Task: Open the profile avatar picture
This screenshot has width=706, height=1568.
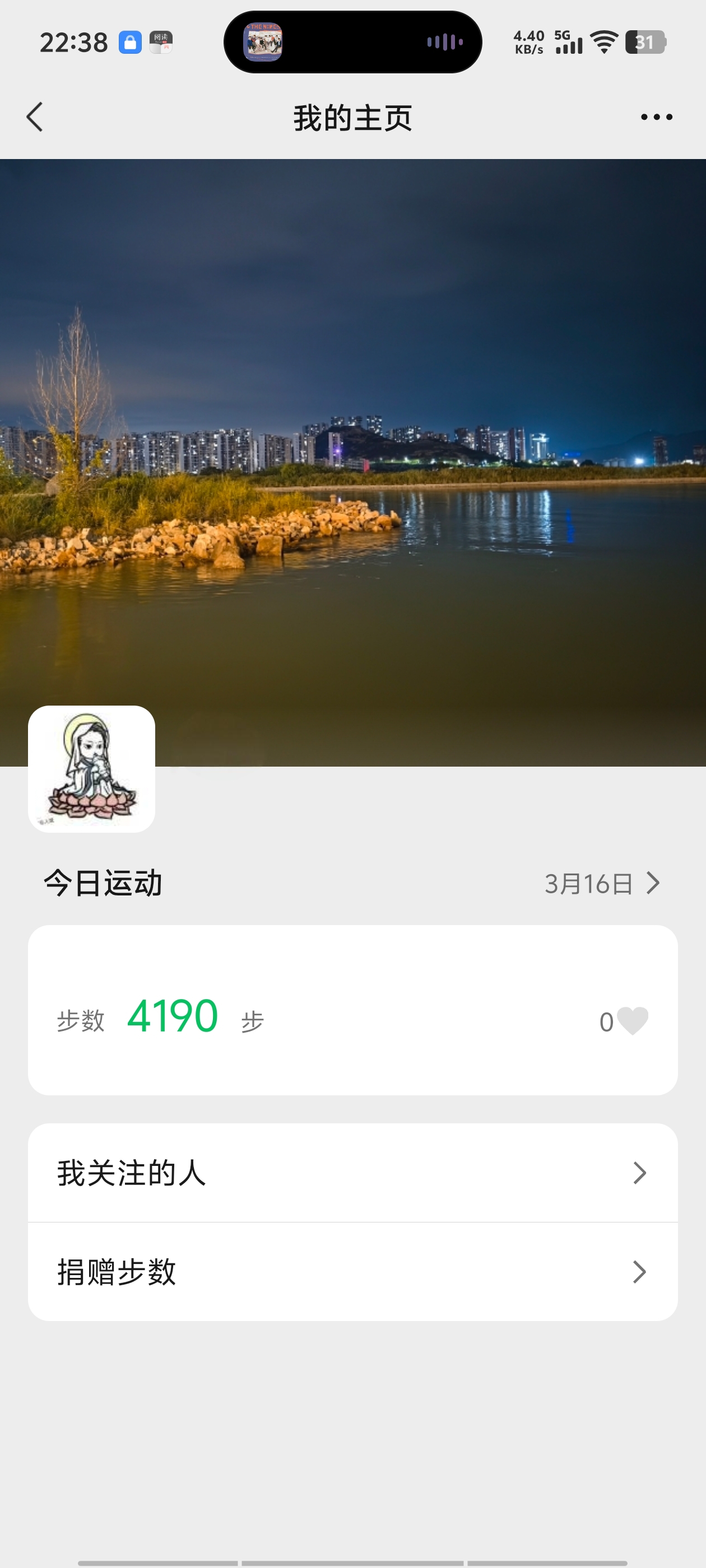Action: [x=91, y=769]
